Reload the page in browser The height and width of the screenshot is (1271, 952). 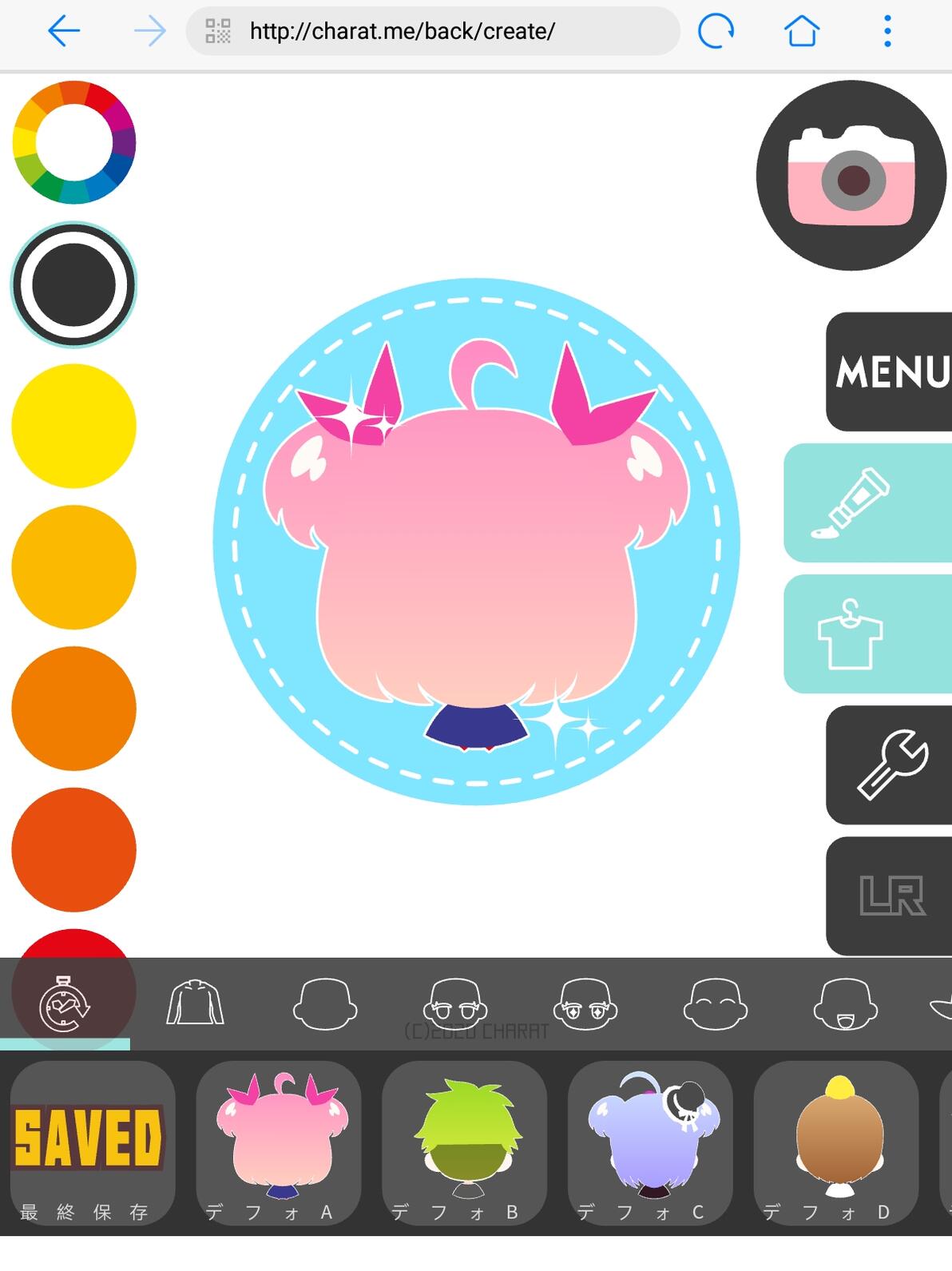[x=716, y=31]
